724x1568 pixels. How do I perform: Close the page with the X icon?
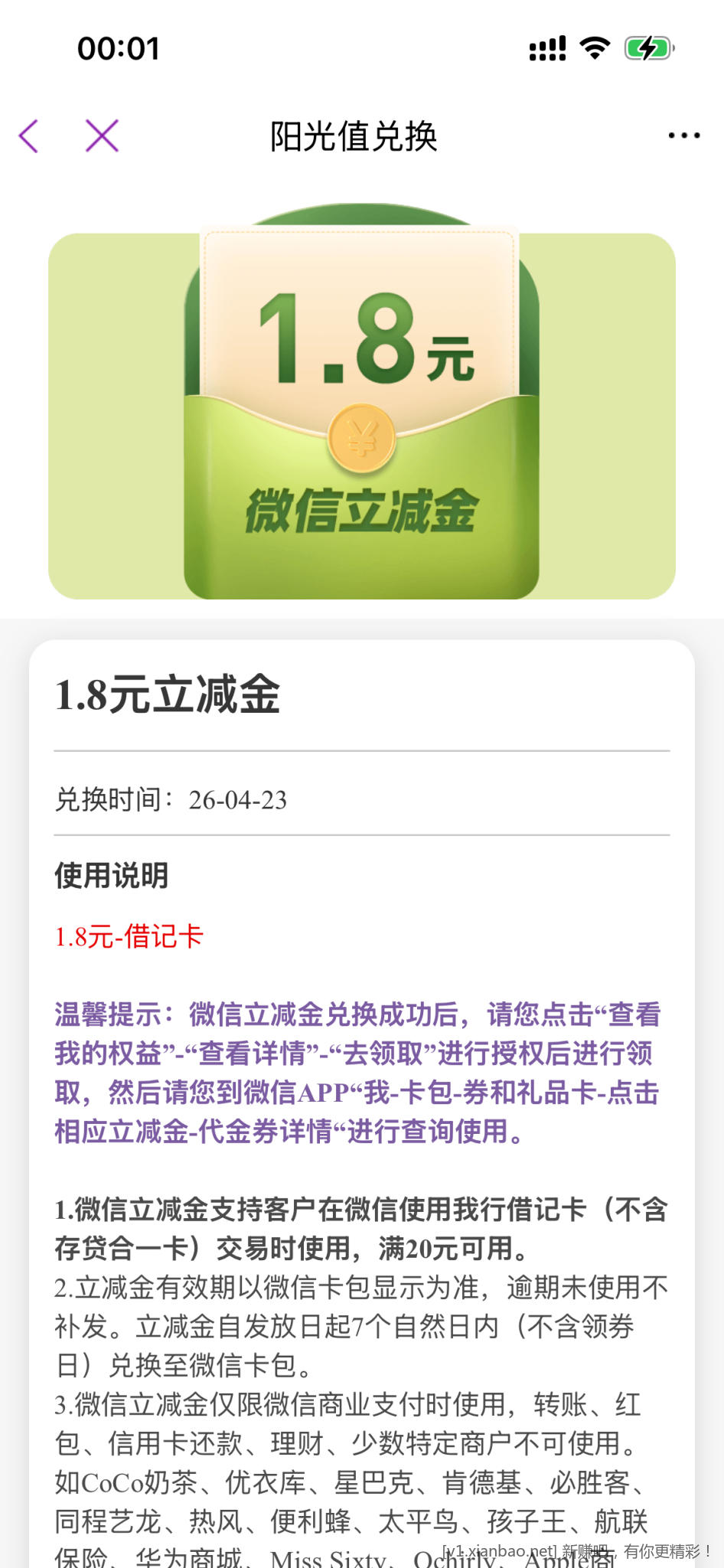pos(102,134)
